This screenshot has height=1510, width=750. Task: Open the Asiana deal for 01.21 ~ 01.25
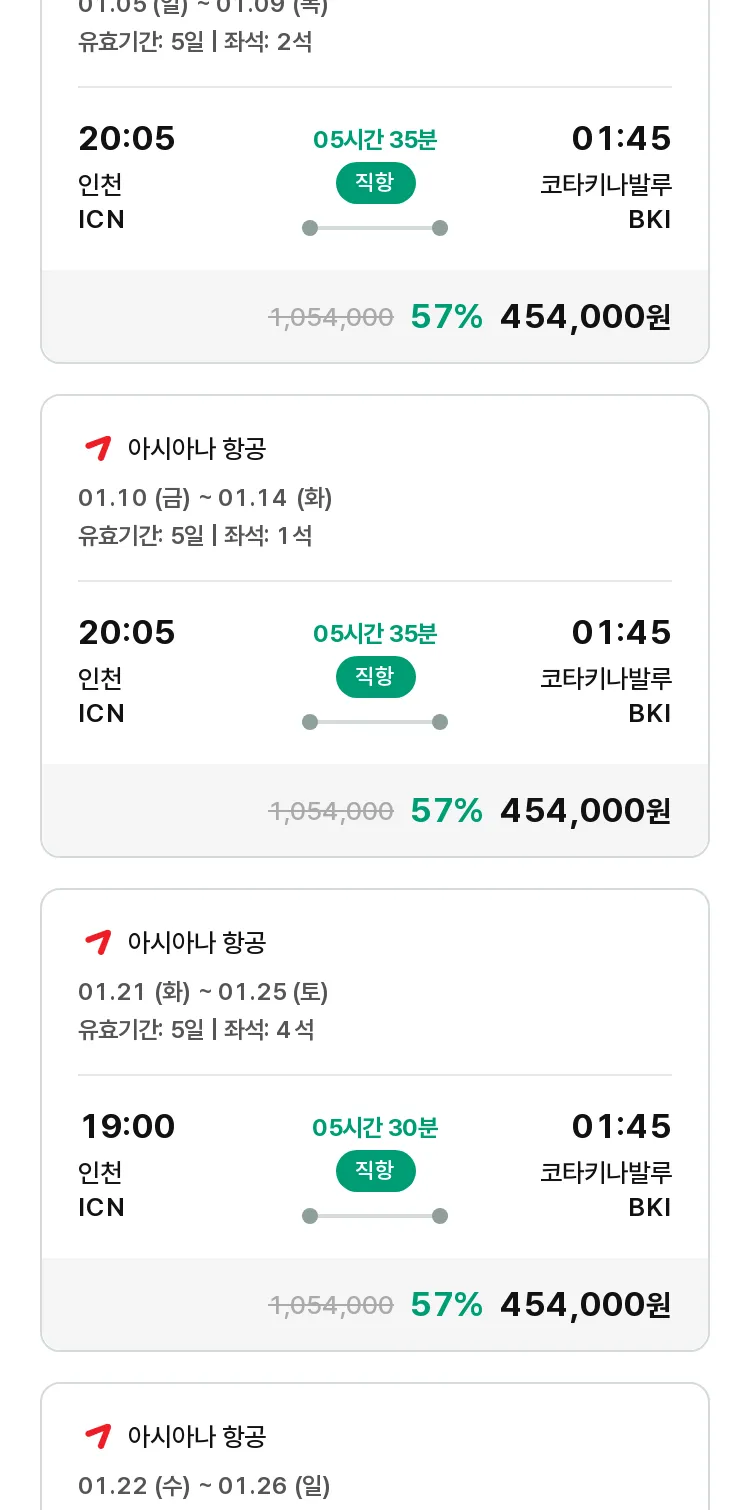(x=375, y=1120)
